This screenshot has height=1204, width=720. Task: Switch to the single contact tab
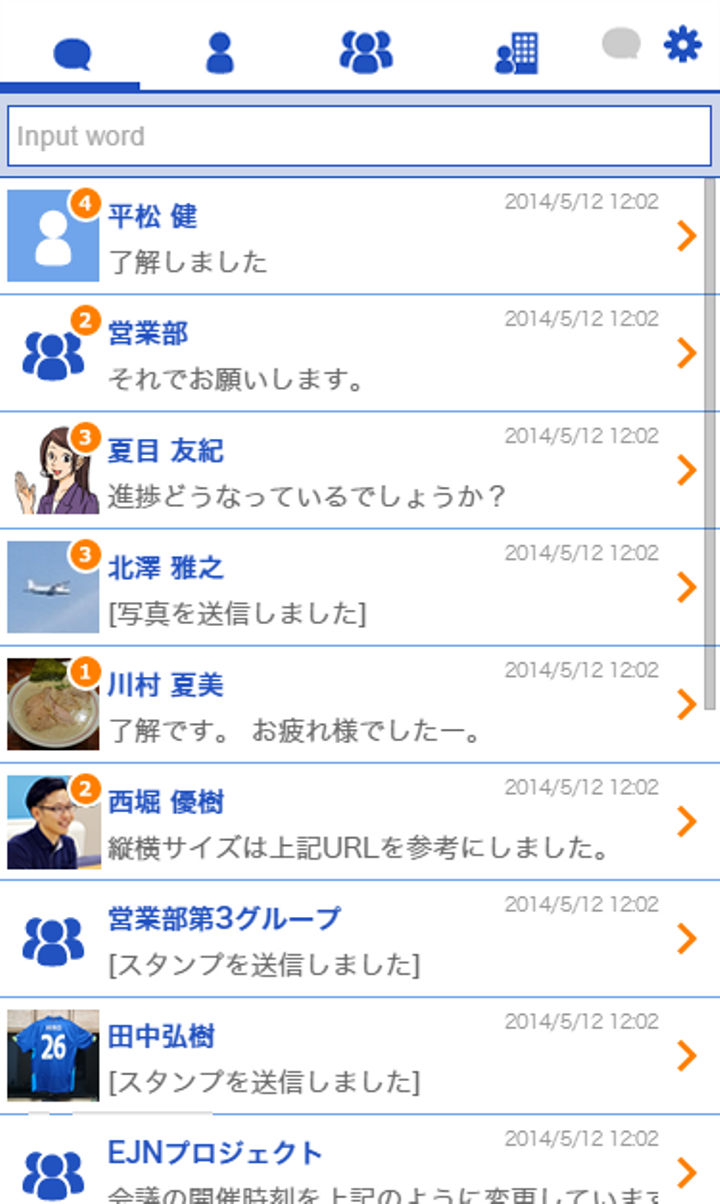pyautogui.click(x=219, y=52)
